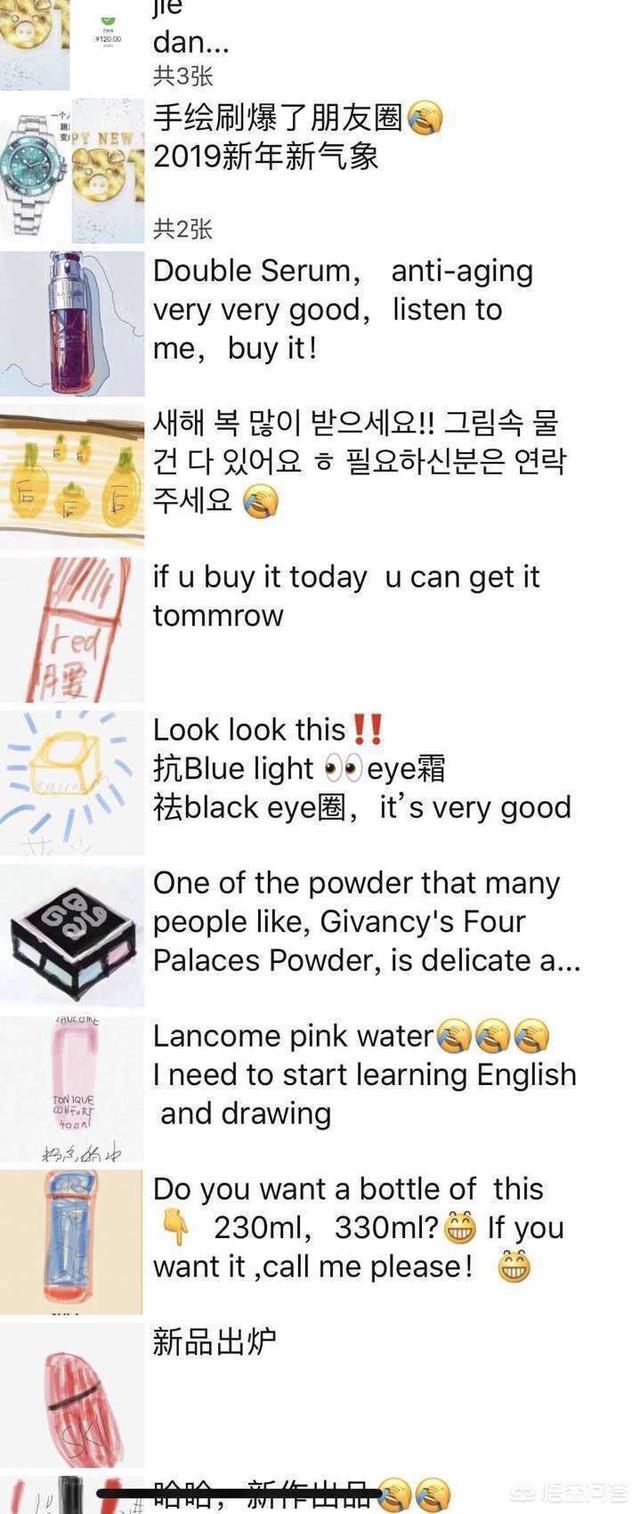Image resolution: width=640 pixels, height=1514 pixels.
Task: Open the 'if u buy it today' post
Action: click(x=346, y=596)
